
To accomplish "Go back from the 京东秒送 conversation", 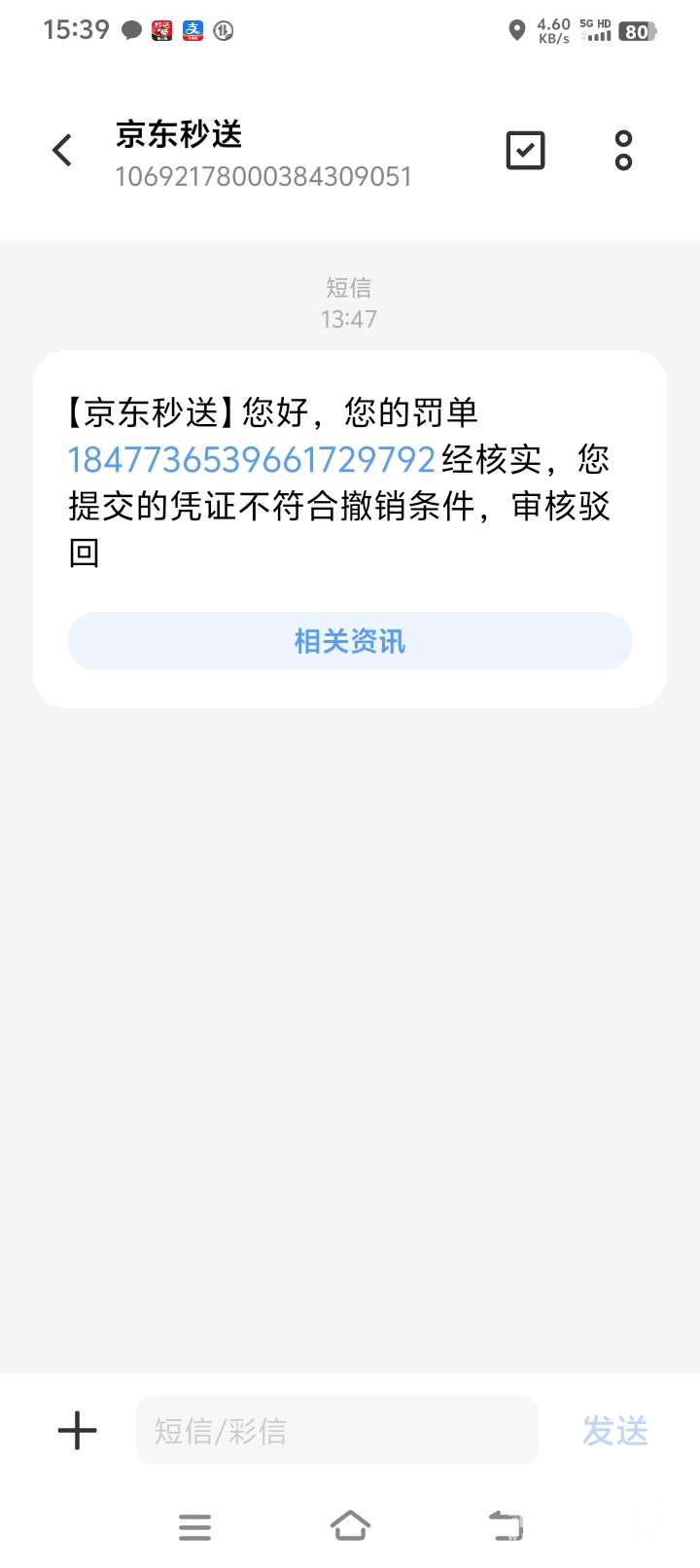I will click(62, 151).
